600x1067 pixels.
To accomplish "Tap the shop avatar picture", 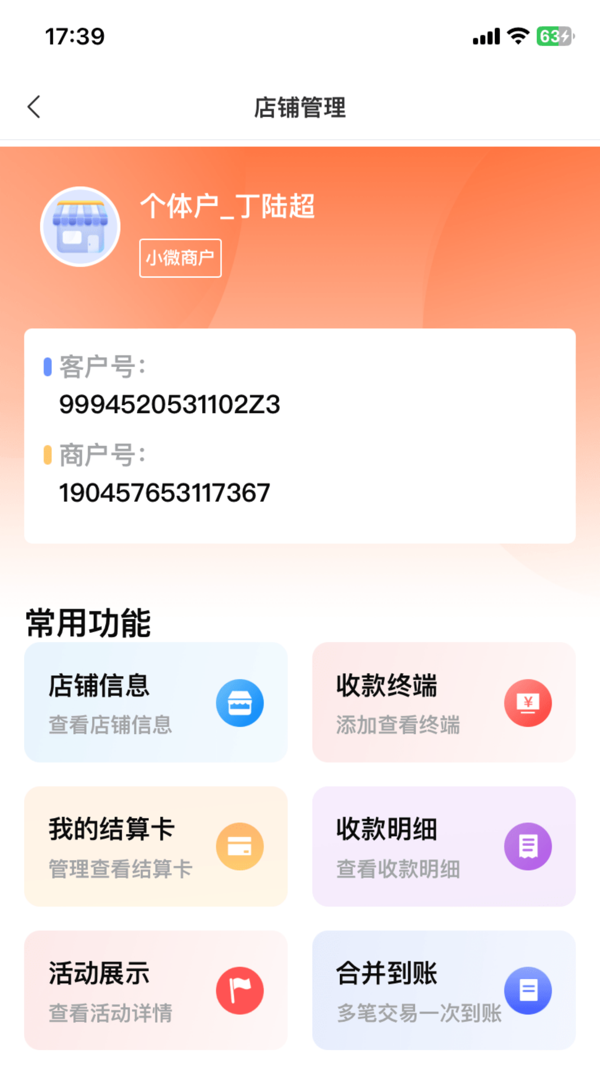I will [x=80, y=226].
